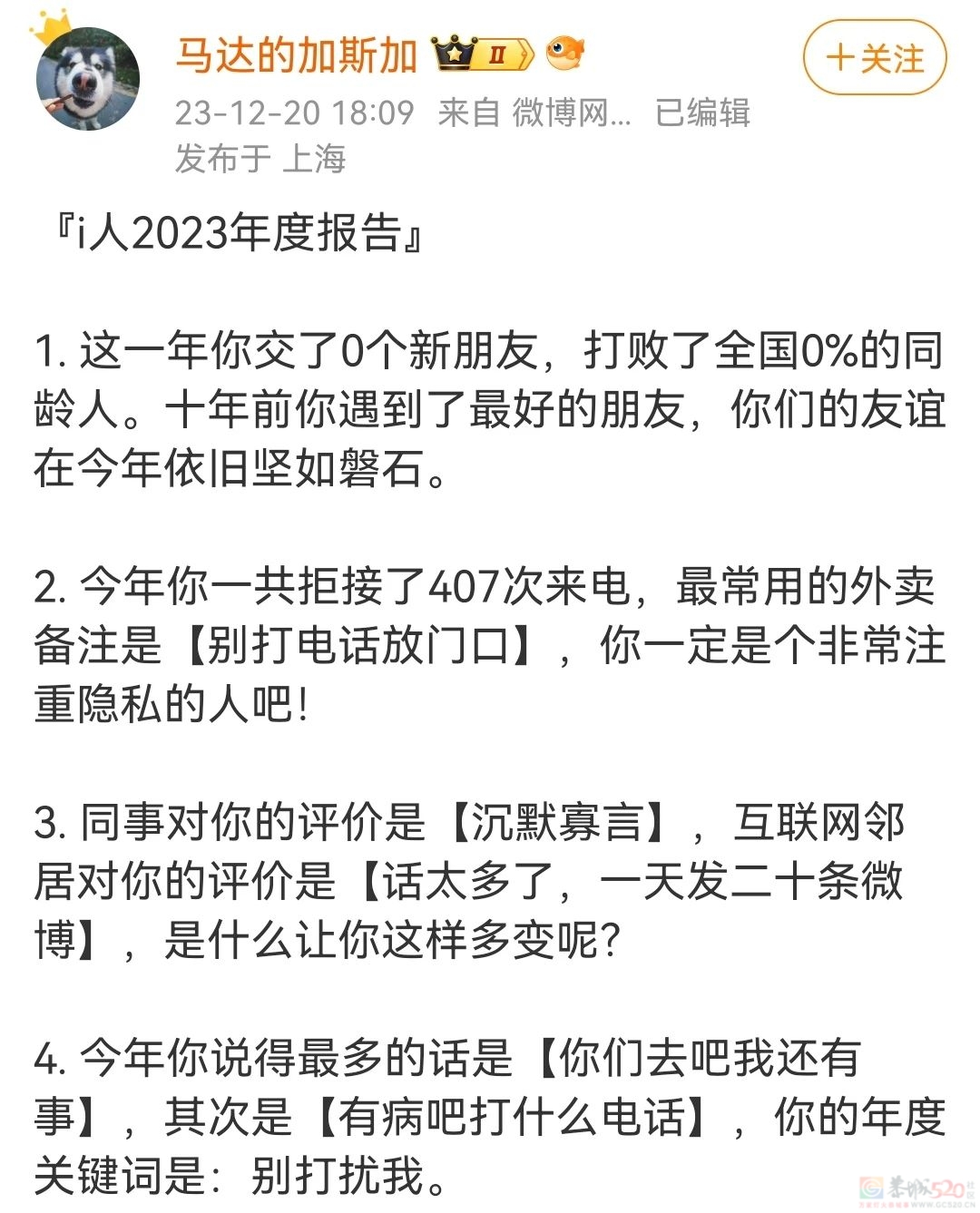Screen dimensions: 980x1213
Task: Follow 马达的加斯加 with the +关注 button
Action: tap(874, 59)
